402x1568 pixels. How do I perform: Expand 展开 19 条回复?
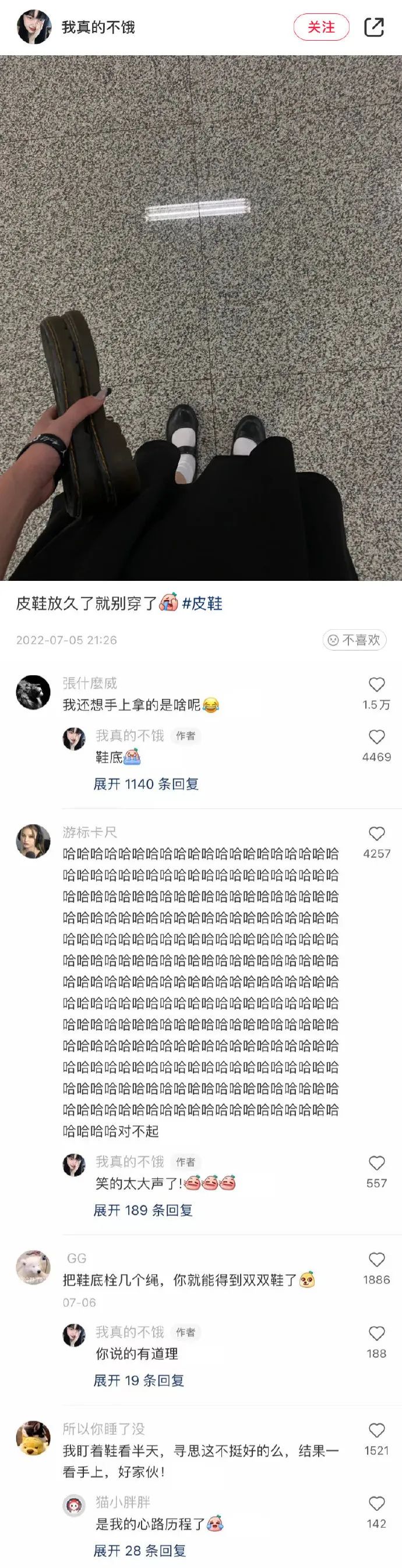pos(139,1381)
